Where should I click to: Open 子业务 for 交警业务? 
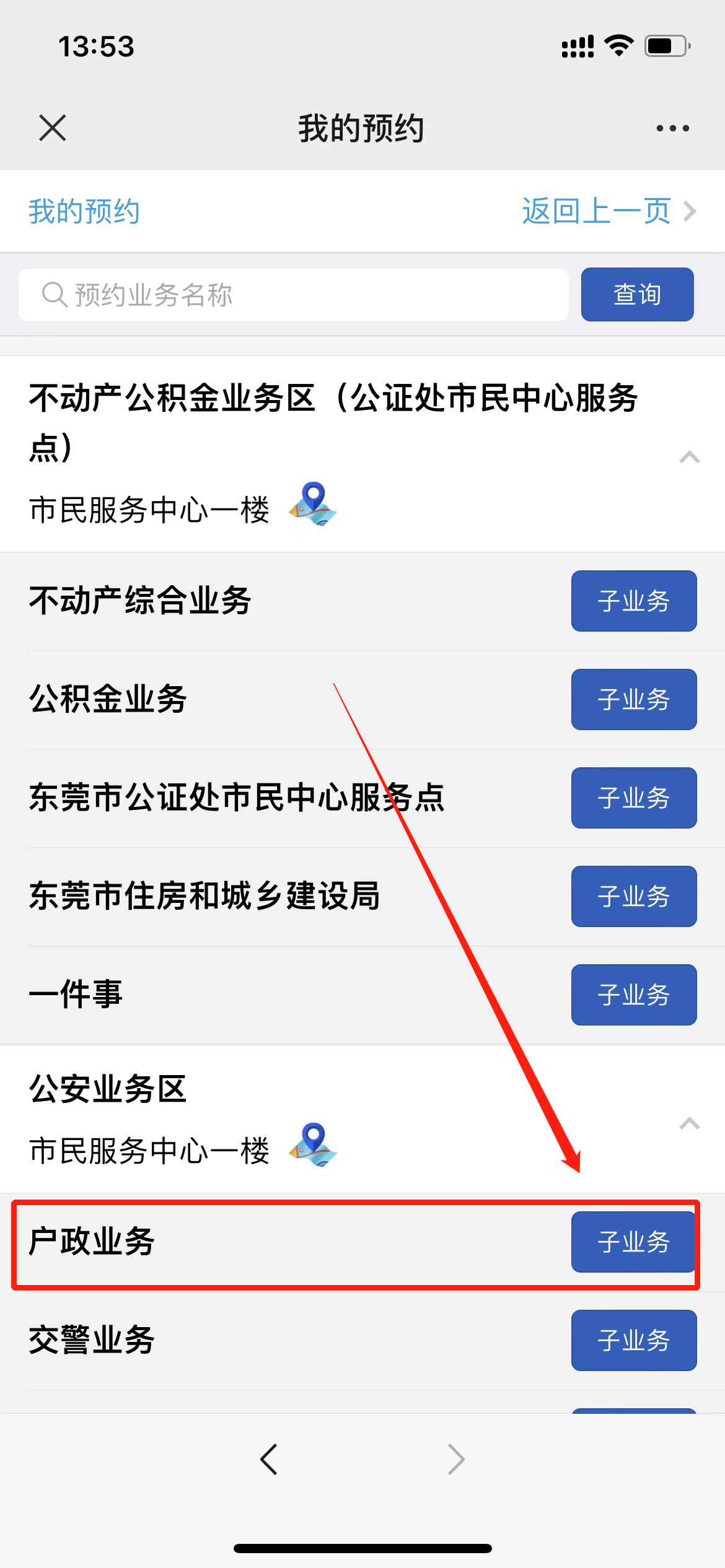(x=633, y=1341)
